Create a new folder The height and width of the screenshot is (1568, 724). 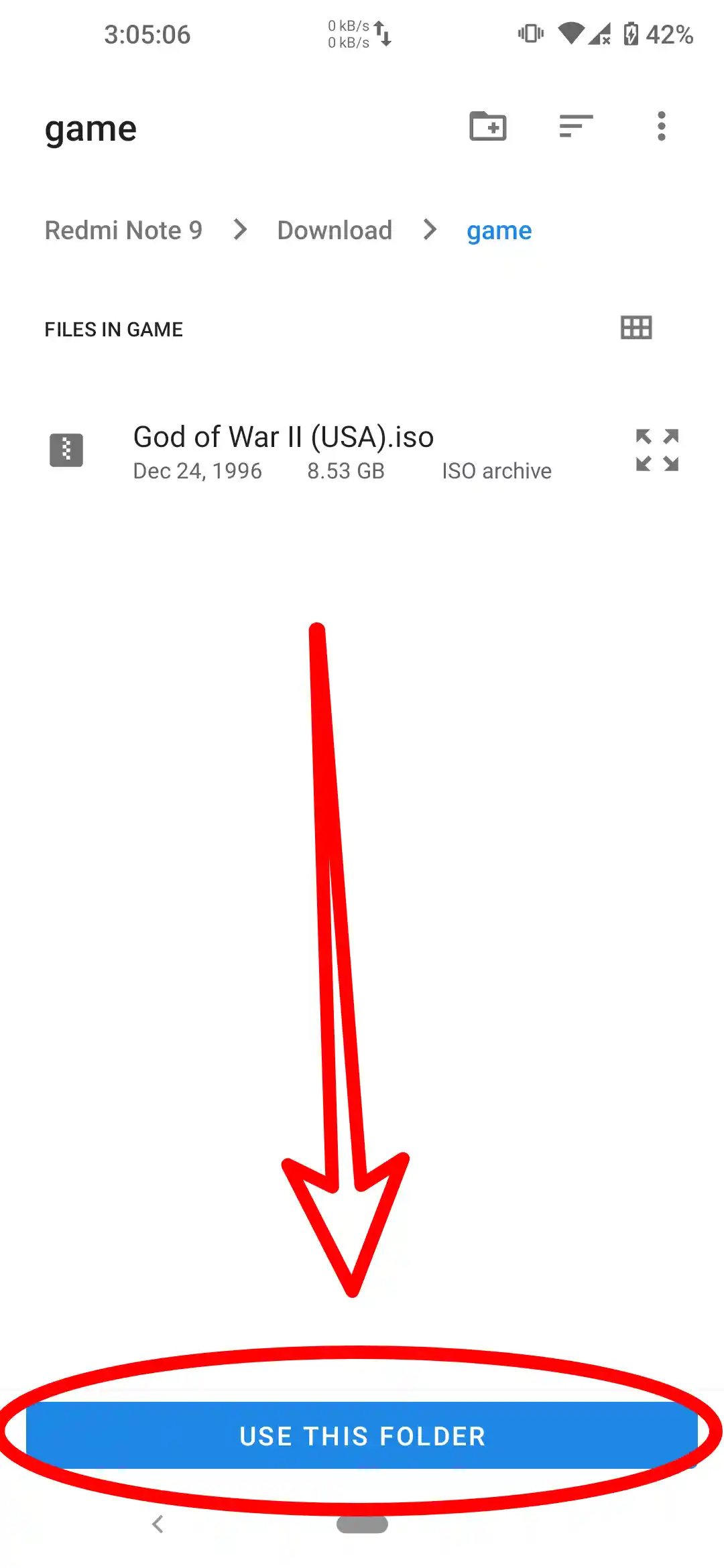(487, 126)
